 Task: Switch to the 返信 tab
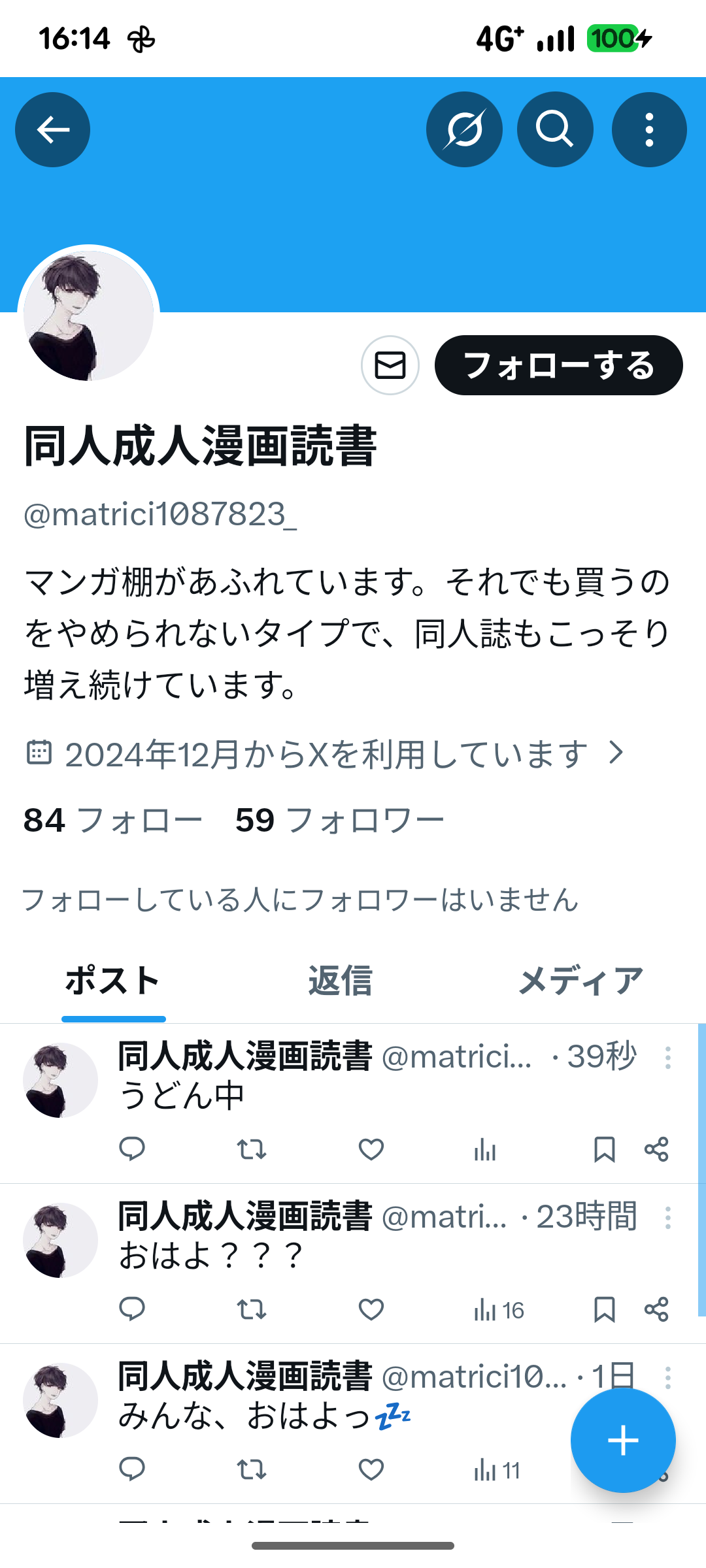[340, 981]
